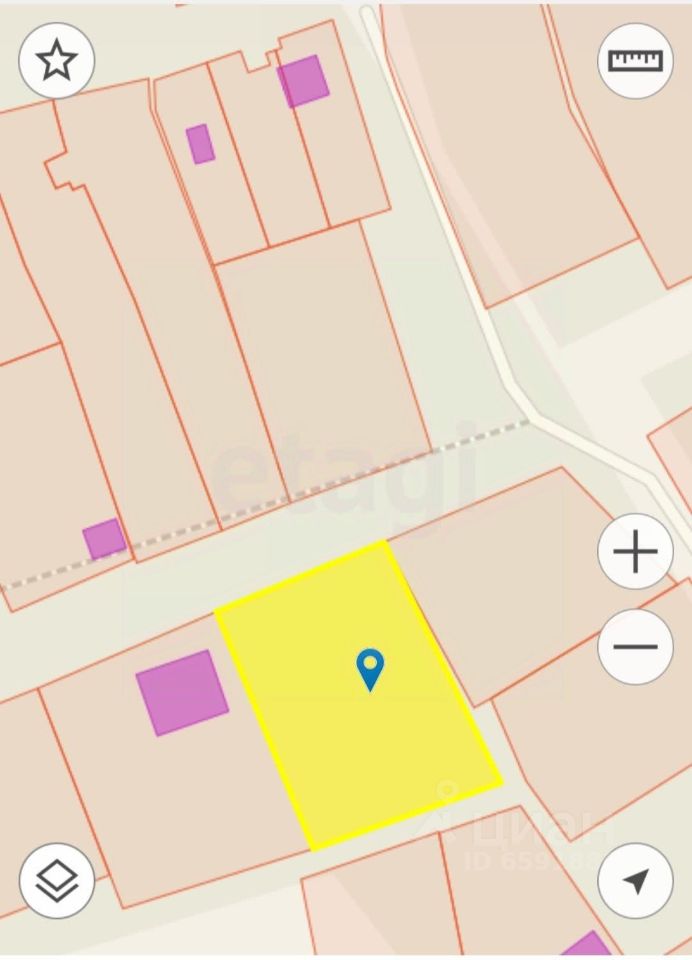The height and width of the screenshot is (960, 692).
Task: Tap the blue pin on the yellow plot
Action: tap(370, 668)
